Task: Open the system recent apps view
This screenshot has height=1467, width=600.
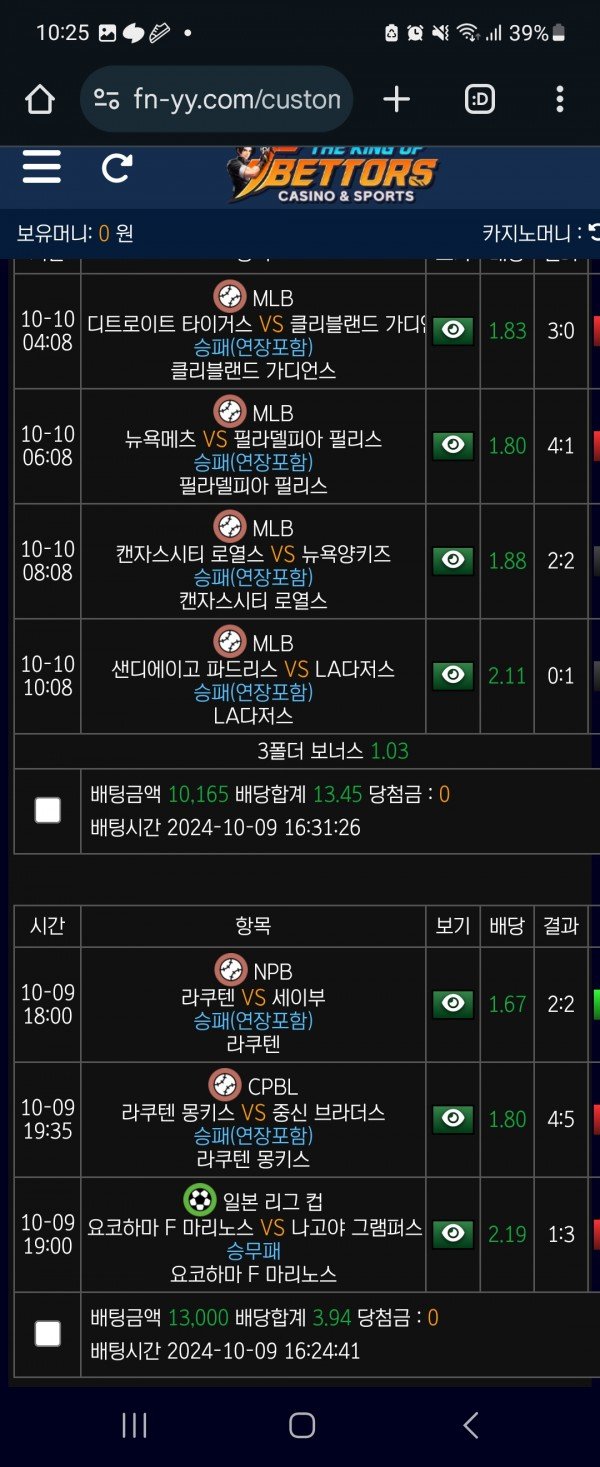Action: (134, 1425)
